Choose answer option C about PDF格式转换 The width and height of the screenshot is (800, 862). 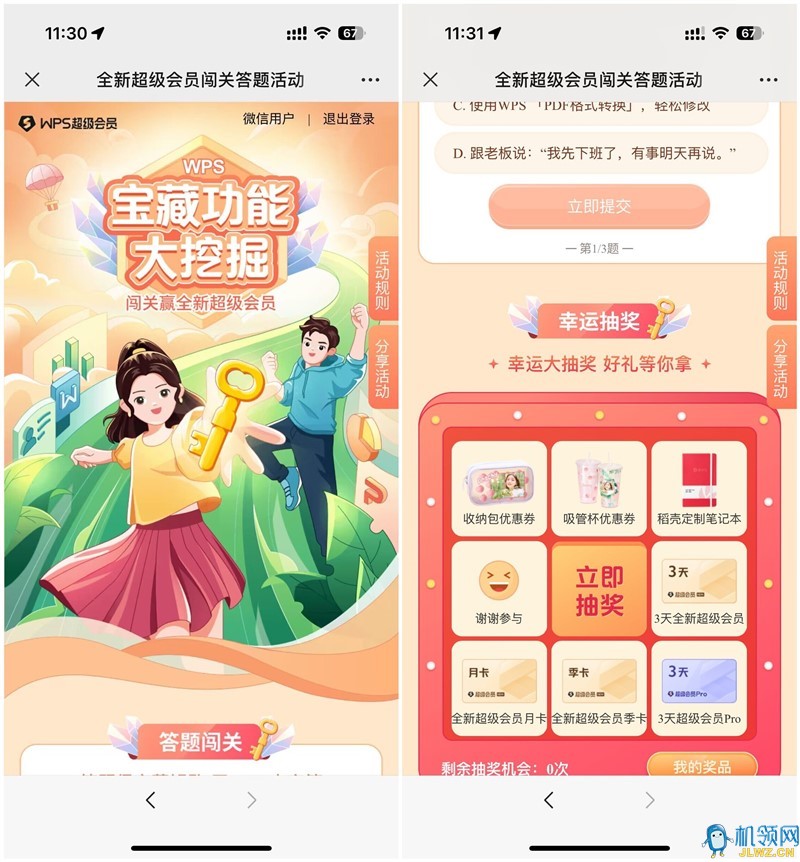(x=600, y=107)
